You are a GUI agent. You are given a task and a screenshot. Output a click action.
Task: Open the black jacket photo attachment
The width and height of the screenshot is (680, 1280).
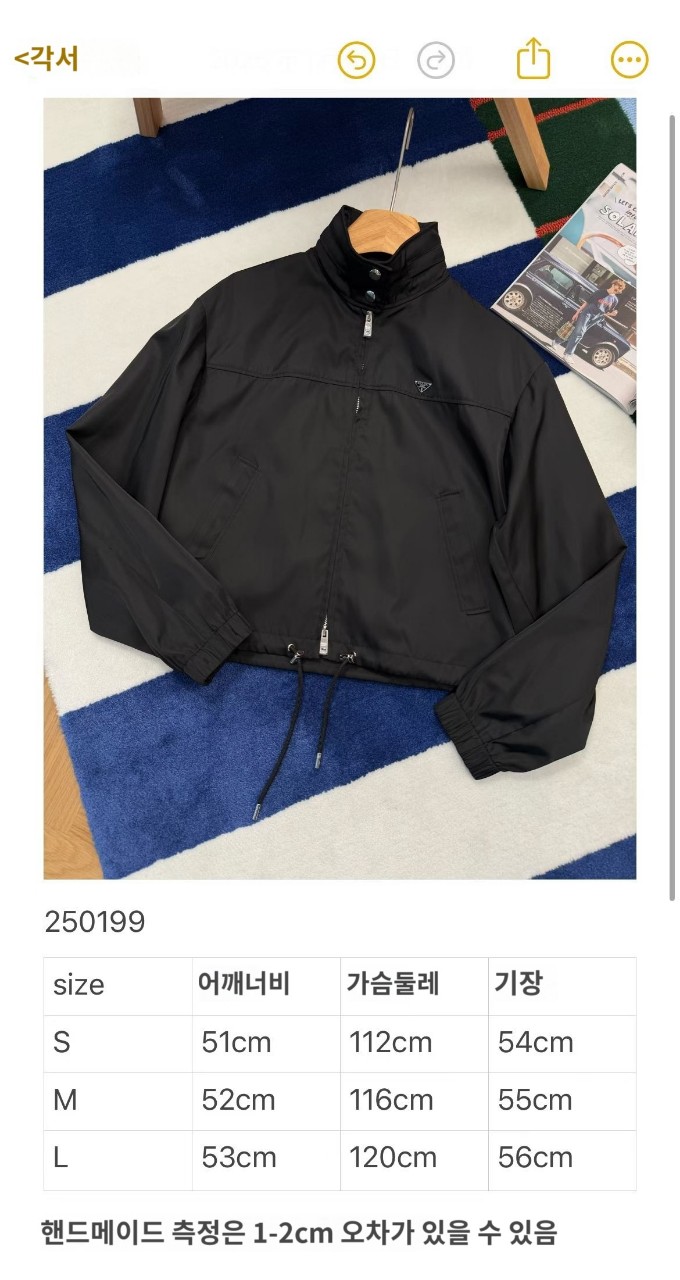click(x=340, y=488)
